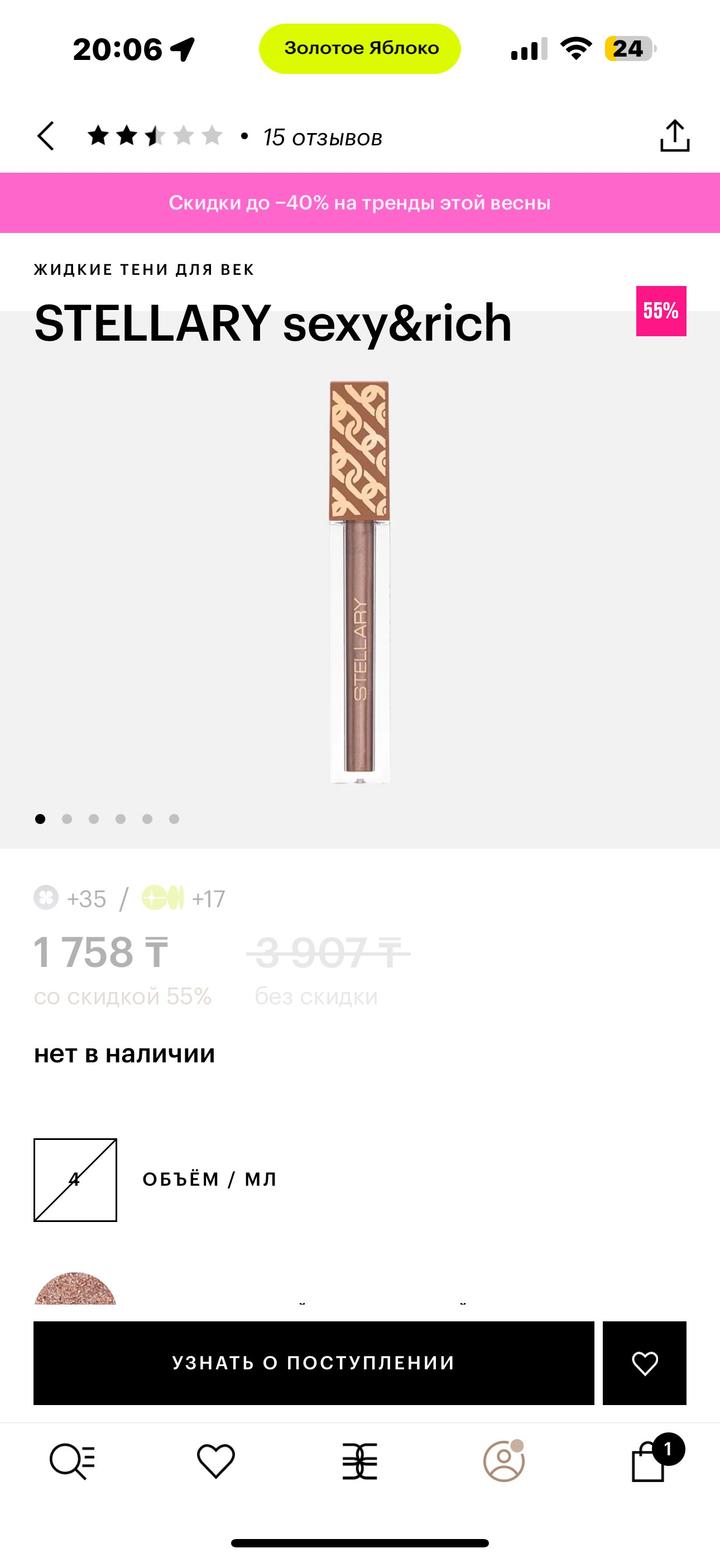Viewport: 720px width, 1561px height.
Task: Switch to the favorites tab
Action: coord(216,1462)
